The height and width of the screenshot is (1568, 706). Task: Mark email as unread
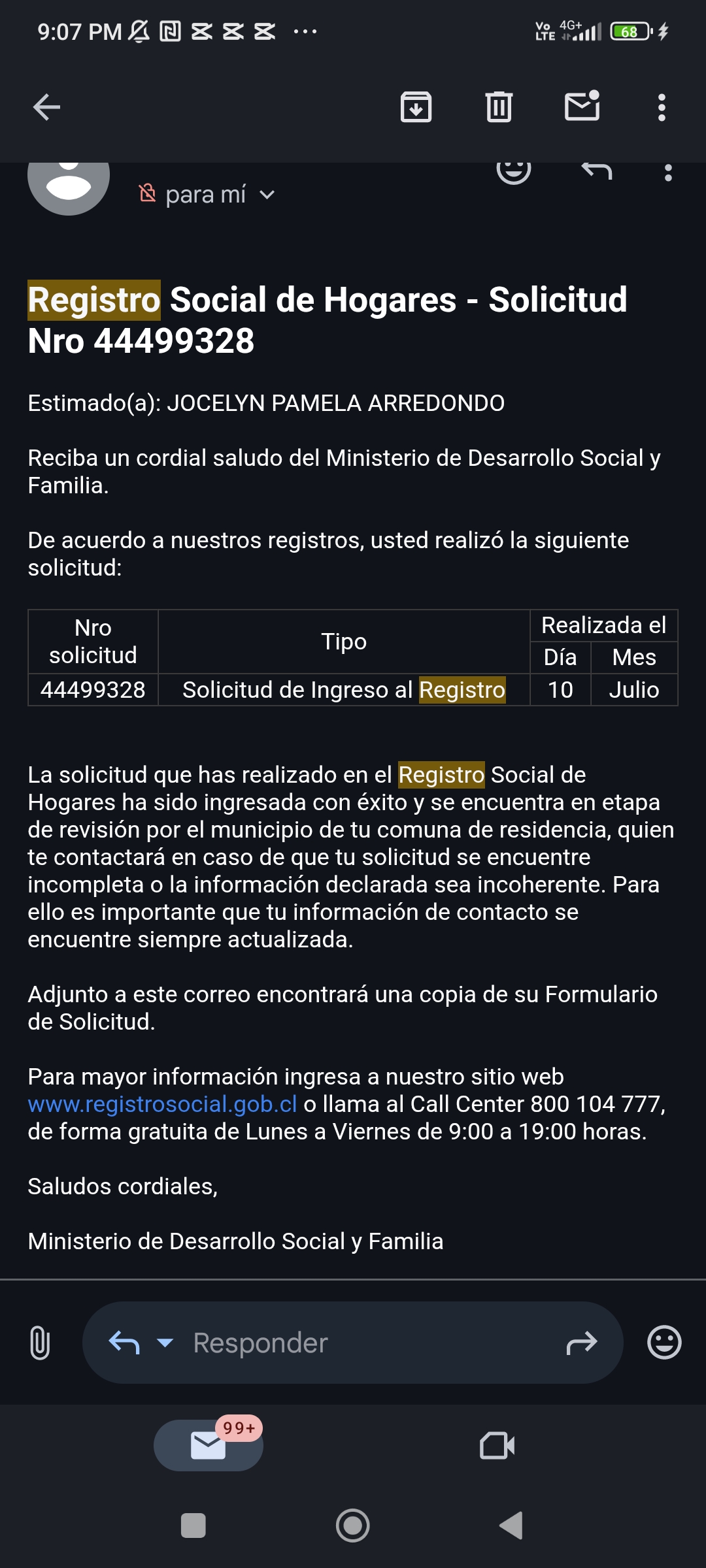[x=582, y=106]
